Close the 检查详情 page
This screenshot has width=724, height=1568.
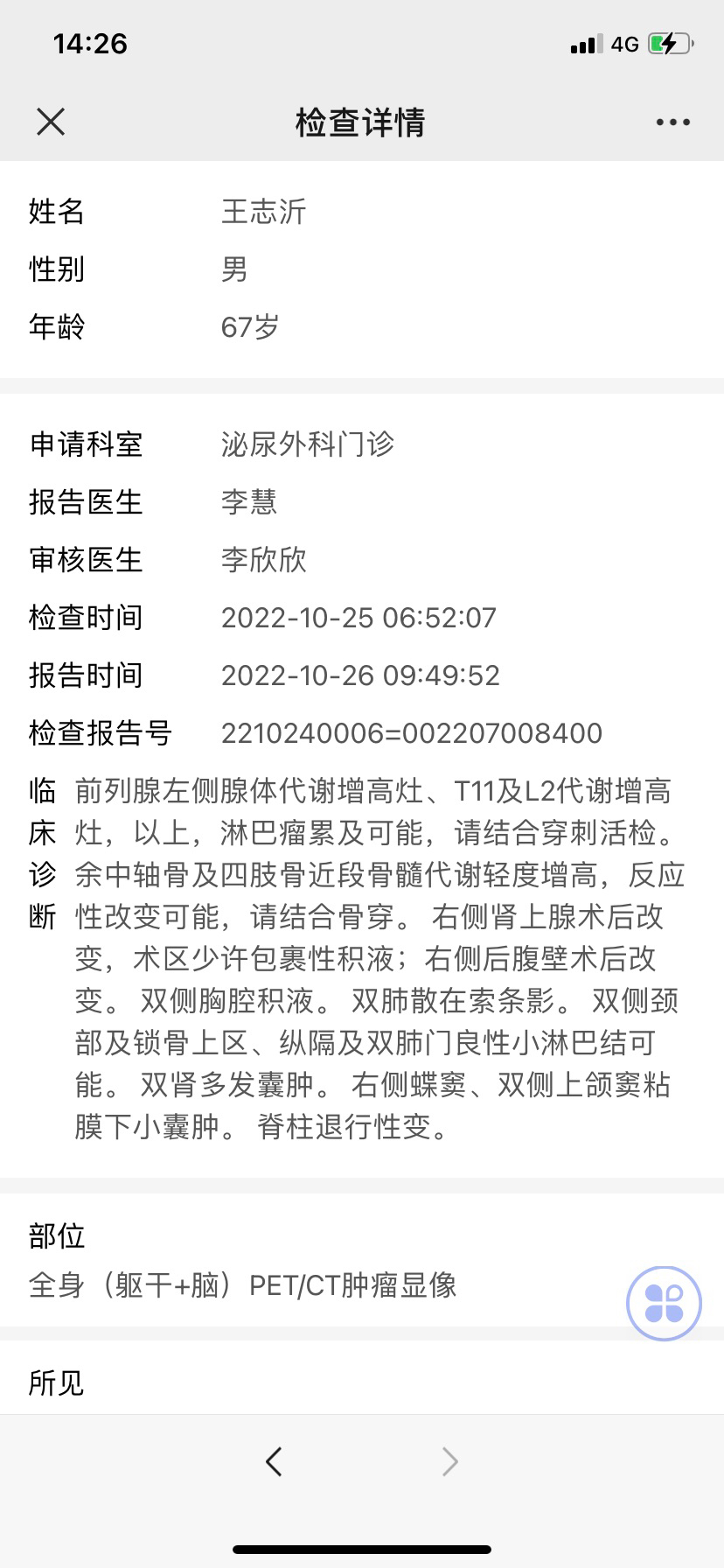tap(51, 122)
